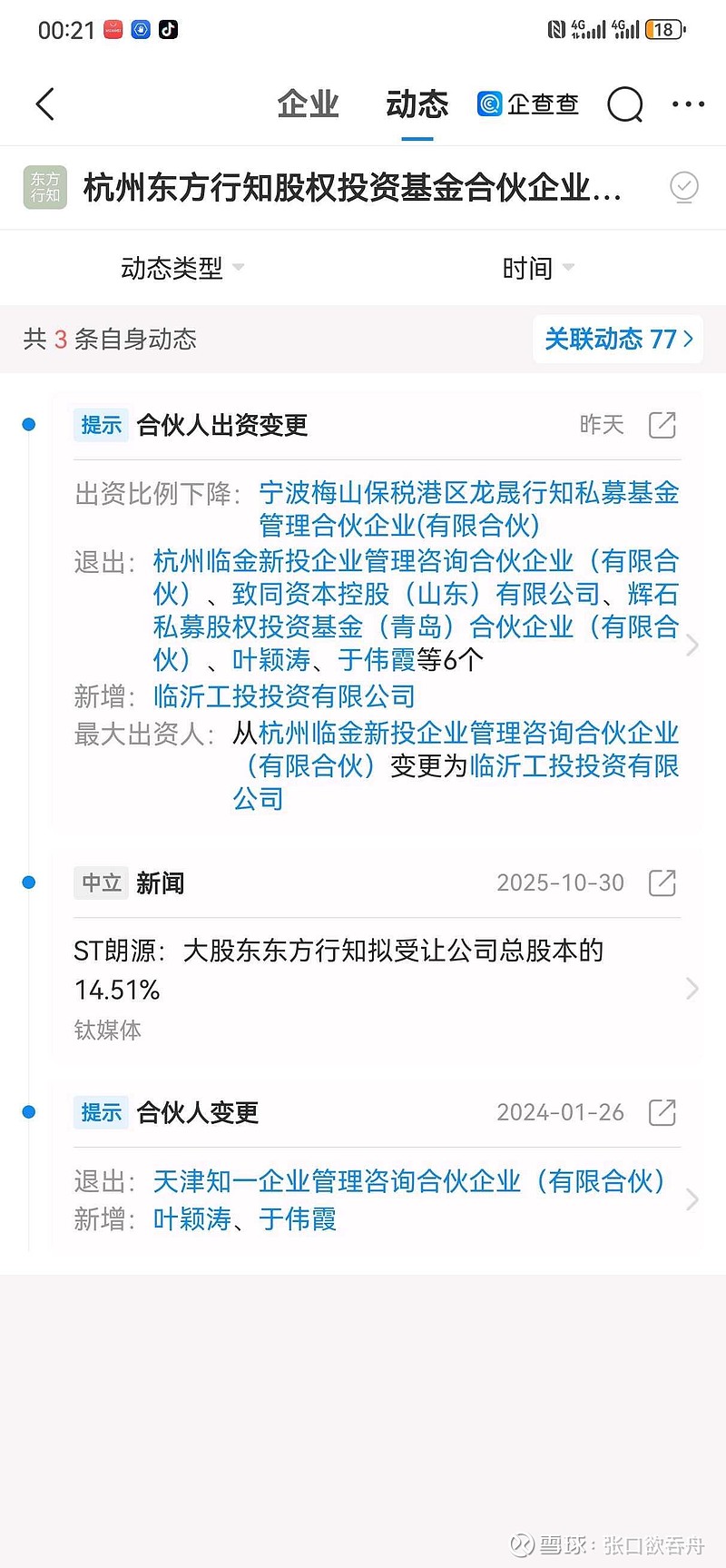Tap the 东方行知 company avatar icon

[44, 187]
